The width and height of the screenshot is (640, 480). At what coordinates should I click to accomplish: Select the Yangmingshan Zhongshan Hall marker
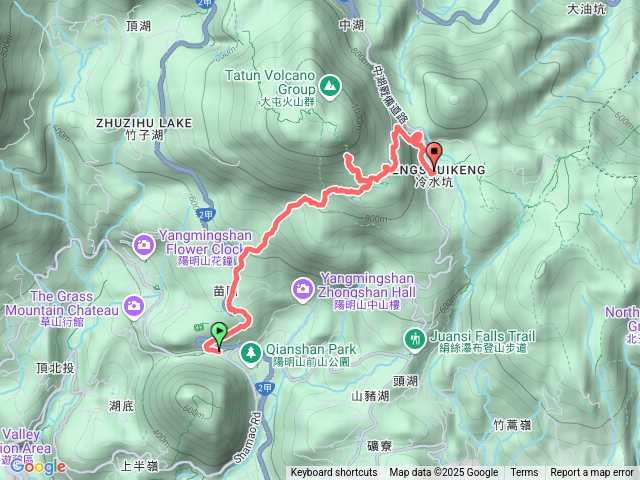pyautogui.click(x=302, y=289)
